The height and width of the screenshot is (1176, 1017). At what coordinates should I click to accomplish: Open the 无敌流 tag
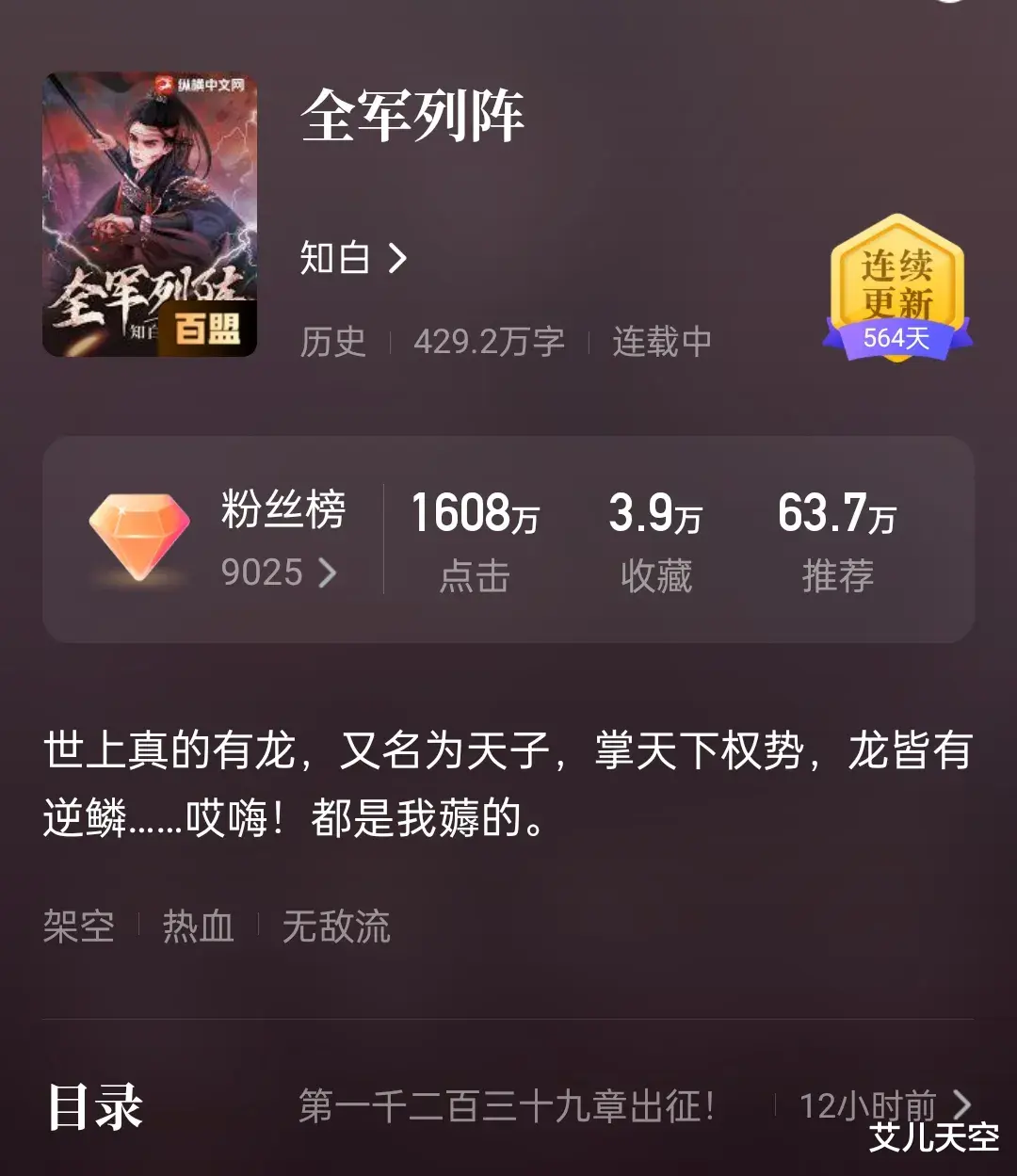click(336, 927)
